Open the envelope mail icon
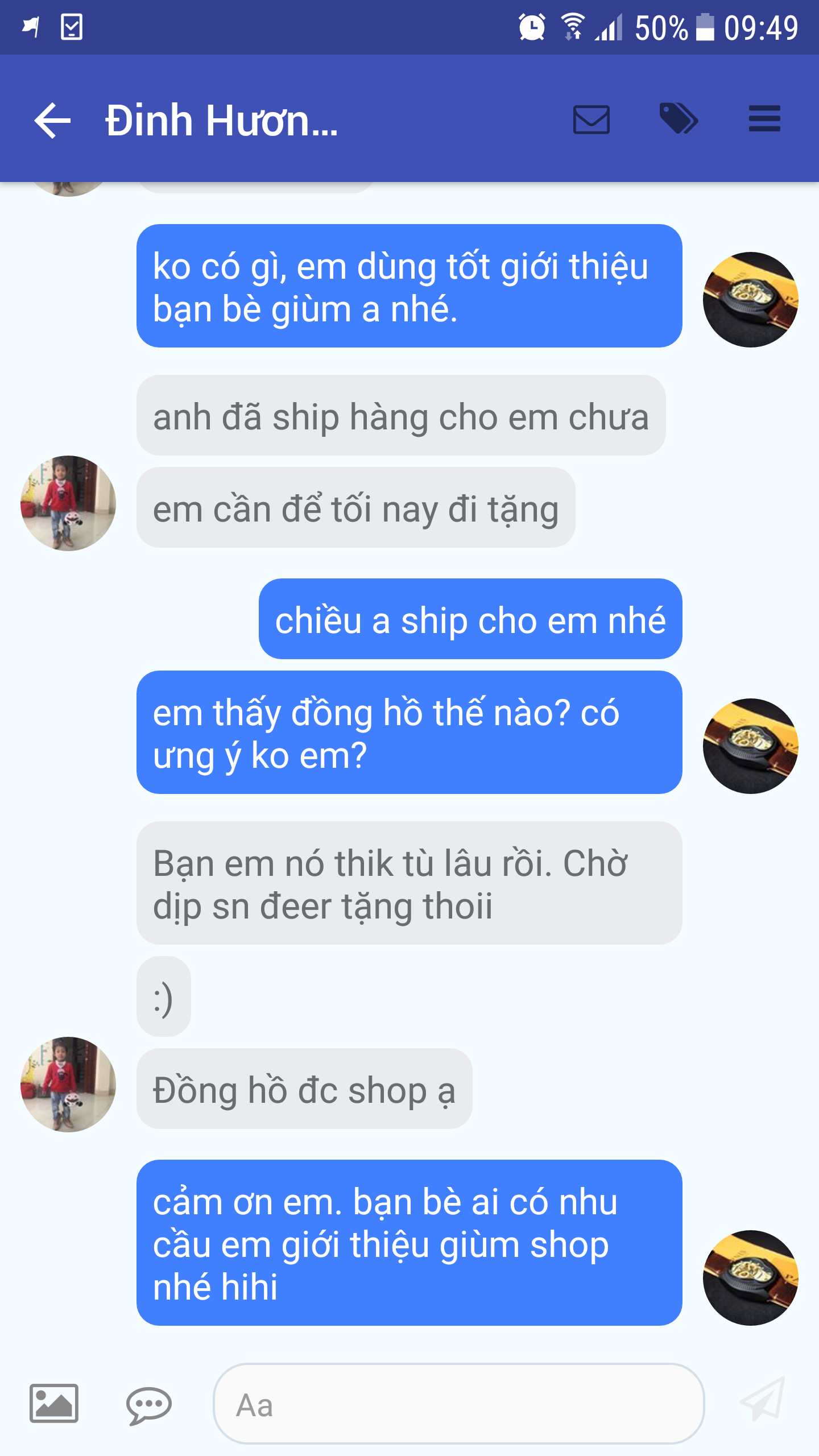Image resolution: width=819 pixels, height=1456 pixels. 591,119
